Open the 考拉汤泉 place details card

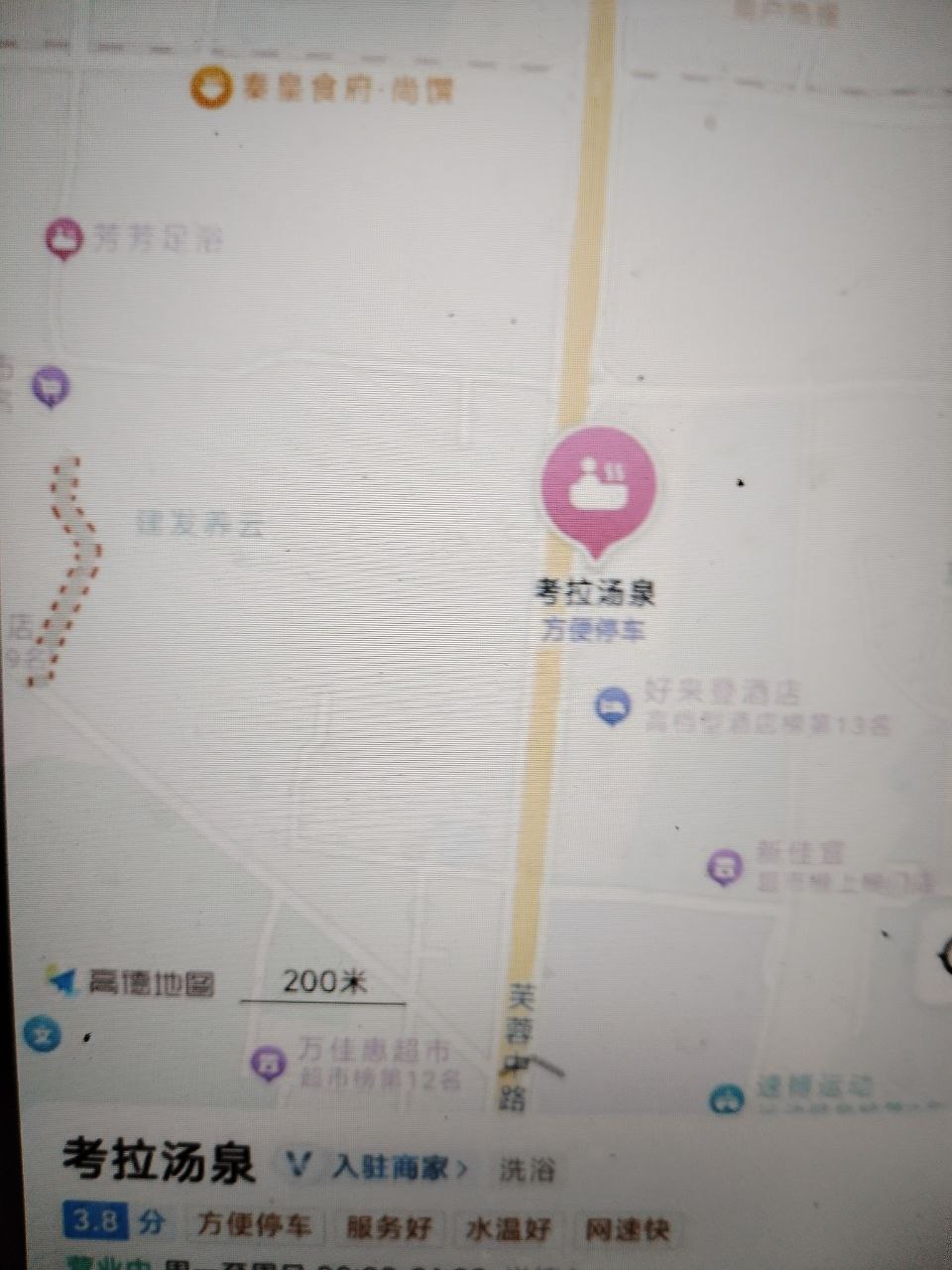(x=159, y=1162)
